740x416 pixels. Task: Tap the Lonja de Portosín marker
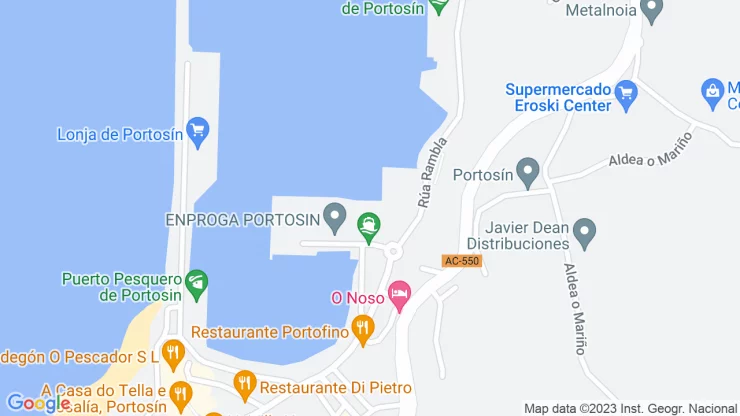point(198,129)
